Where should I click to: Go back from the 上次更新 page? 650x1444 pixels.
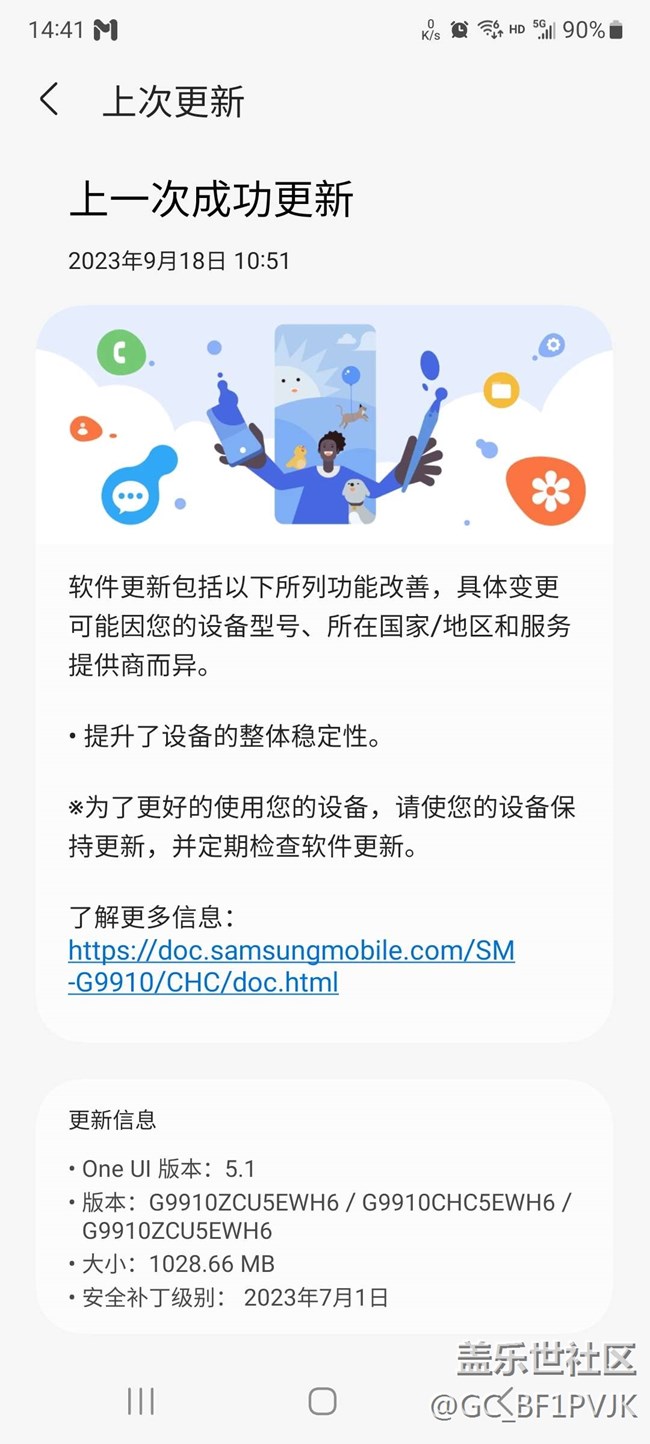click(49, 101)
